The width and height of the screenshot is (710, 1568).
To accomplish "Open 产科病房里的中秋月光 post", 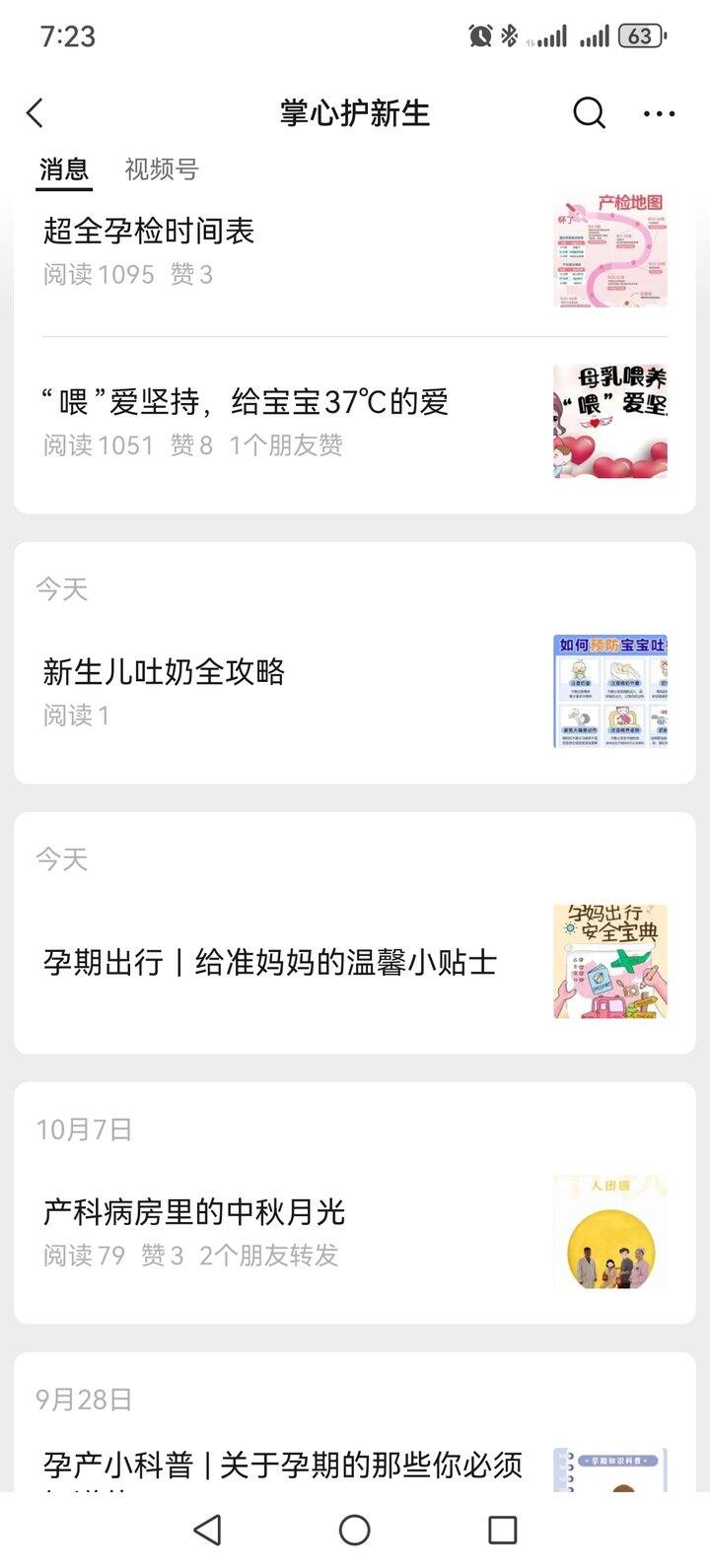I will click(x=194, y=1212).
